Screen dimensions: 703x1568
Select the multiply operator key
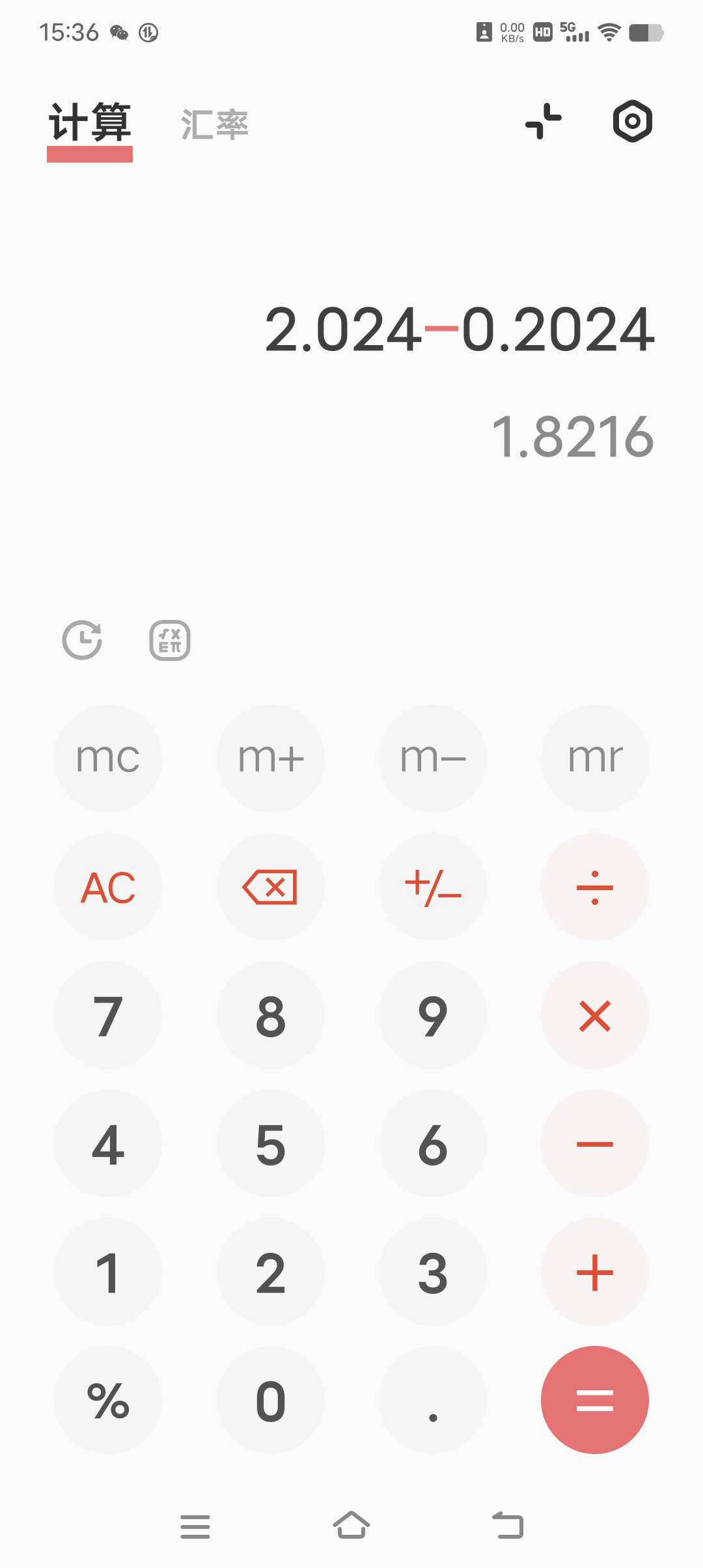click(594, 1015)
